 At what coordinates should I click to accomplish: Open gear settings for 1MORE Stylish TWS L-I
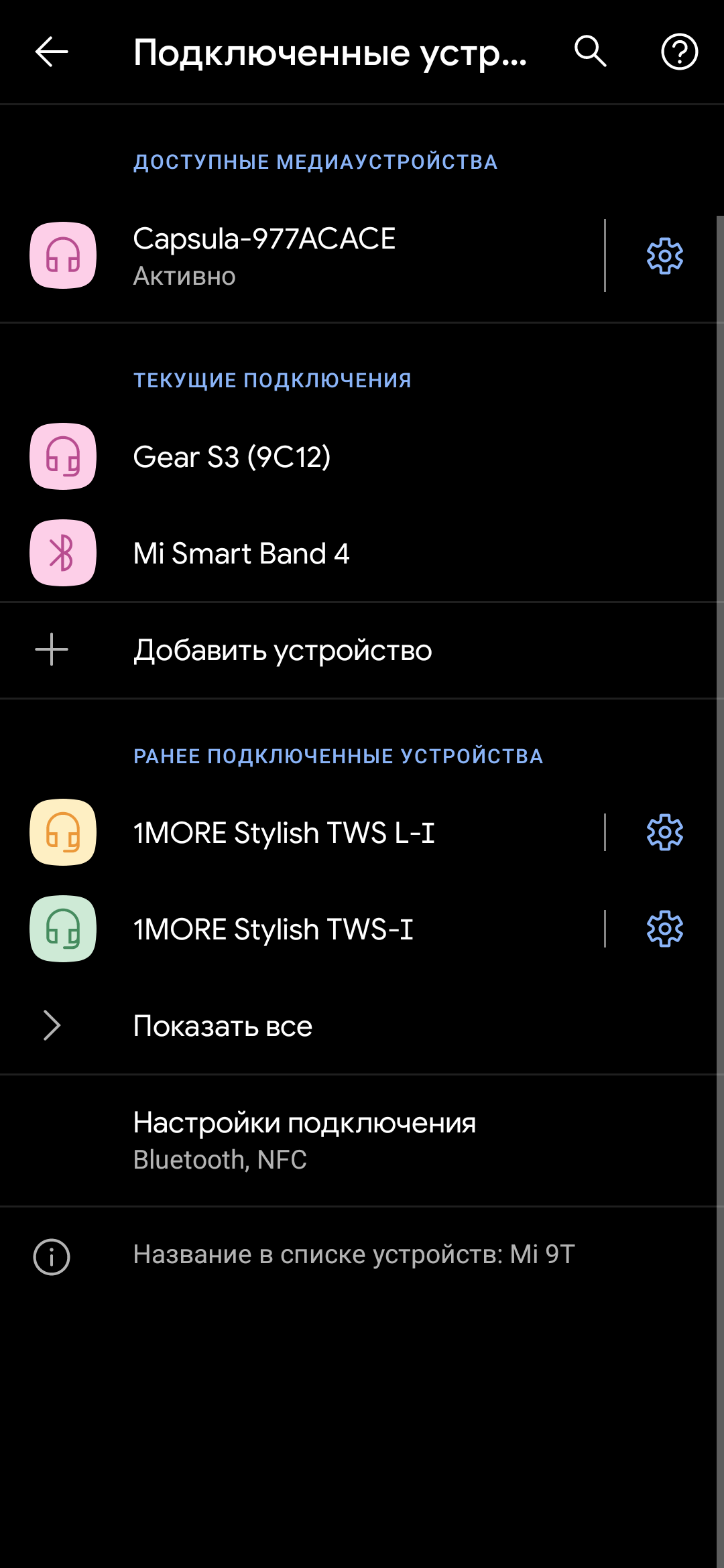pyautogui.click(x=664, y=833)
